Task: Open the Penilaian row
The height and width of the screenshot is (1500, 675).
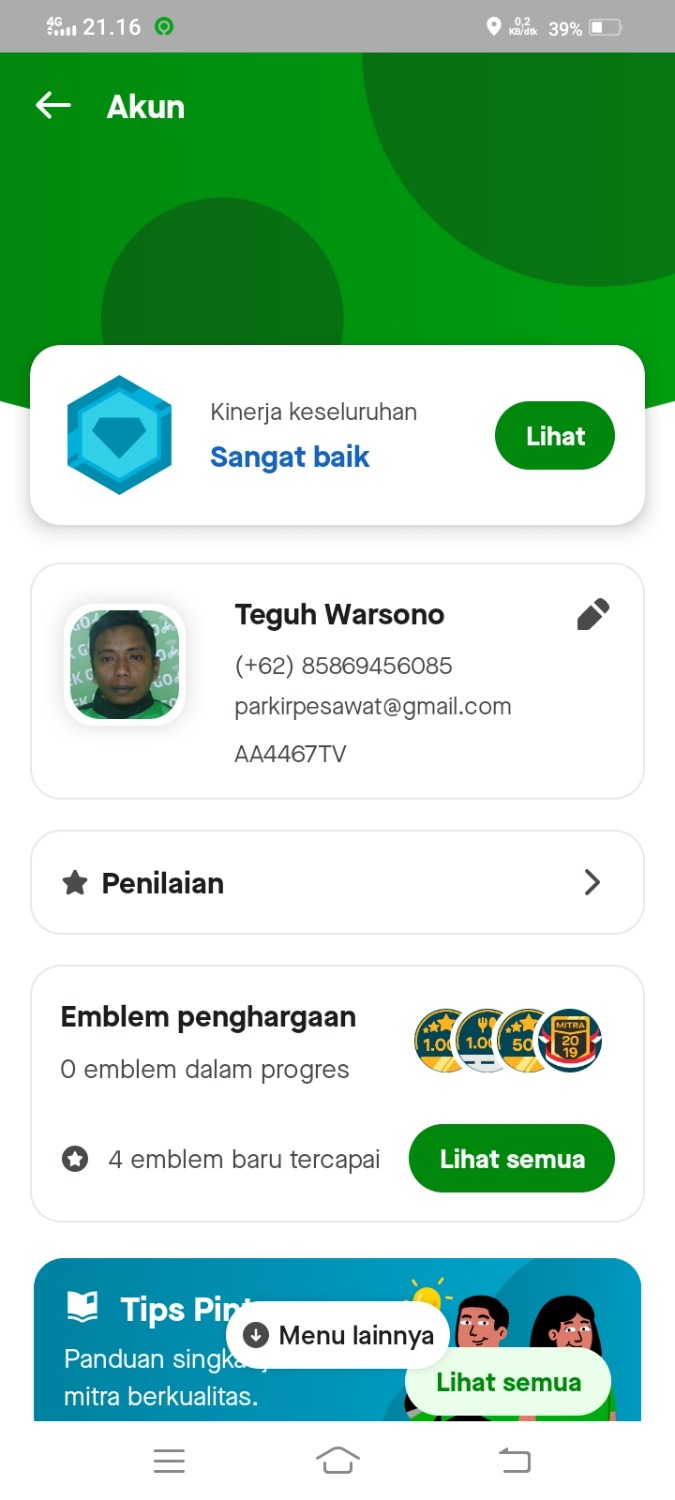Action: tap(337, 882)
